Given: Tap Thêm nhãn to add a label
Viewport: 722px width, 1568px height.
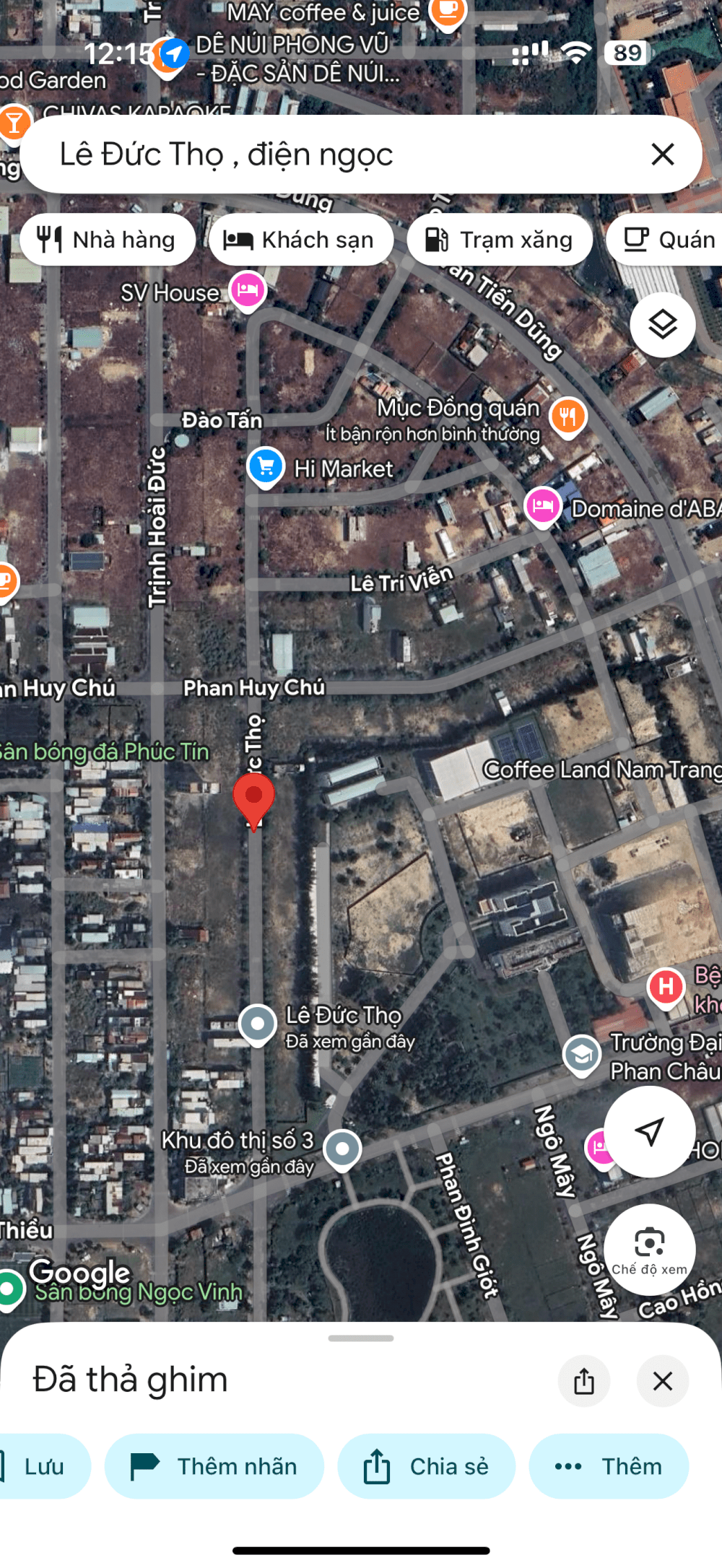Looking at the screenshot, I should (214, 1466).
